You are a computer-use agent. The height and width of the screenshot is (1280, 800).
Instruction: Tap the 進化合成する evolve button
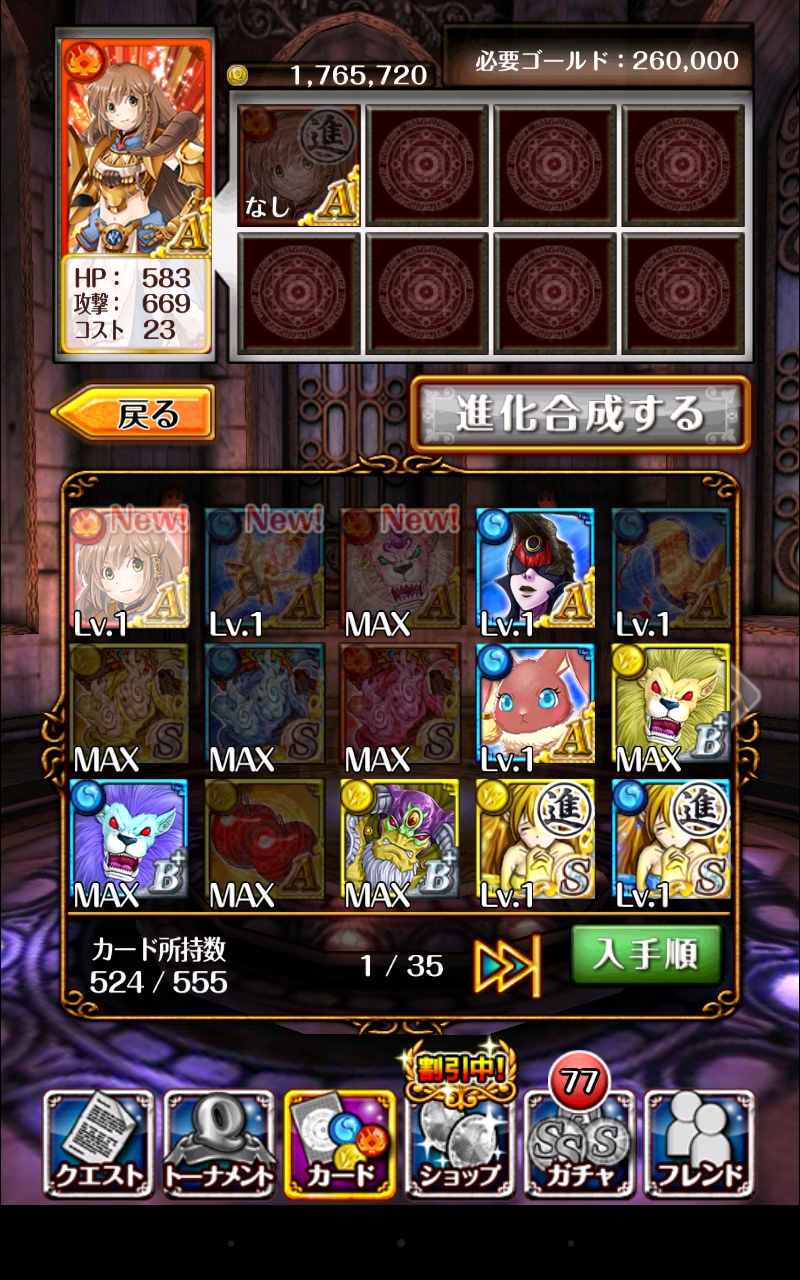tap(580, 414)
